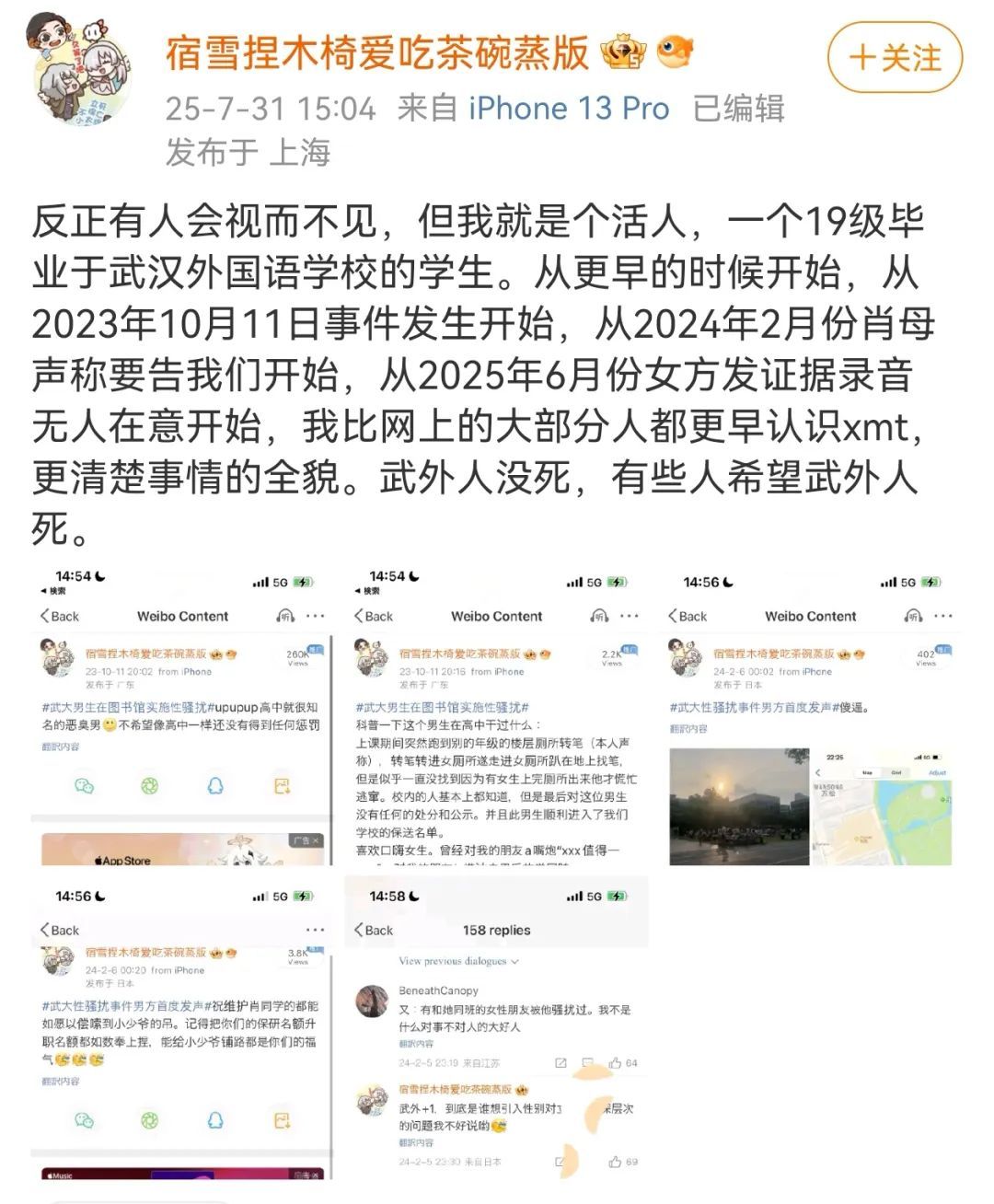Image resolution: width=994 pixels, height=1204 pixels.
Task: Open the username 宿雪捏木椅爱吃茶碗蒸版
Action: coord(377,53)
